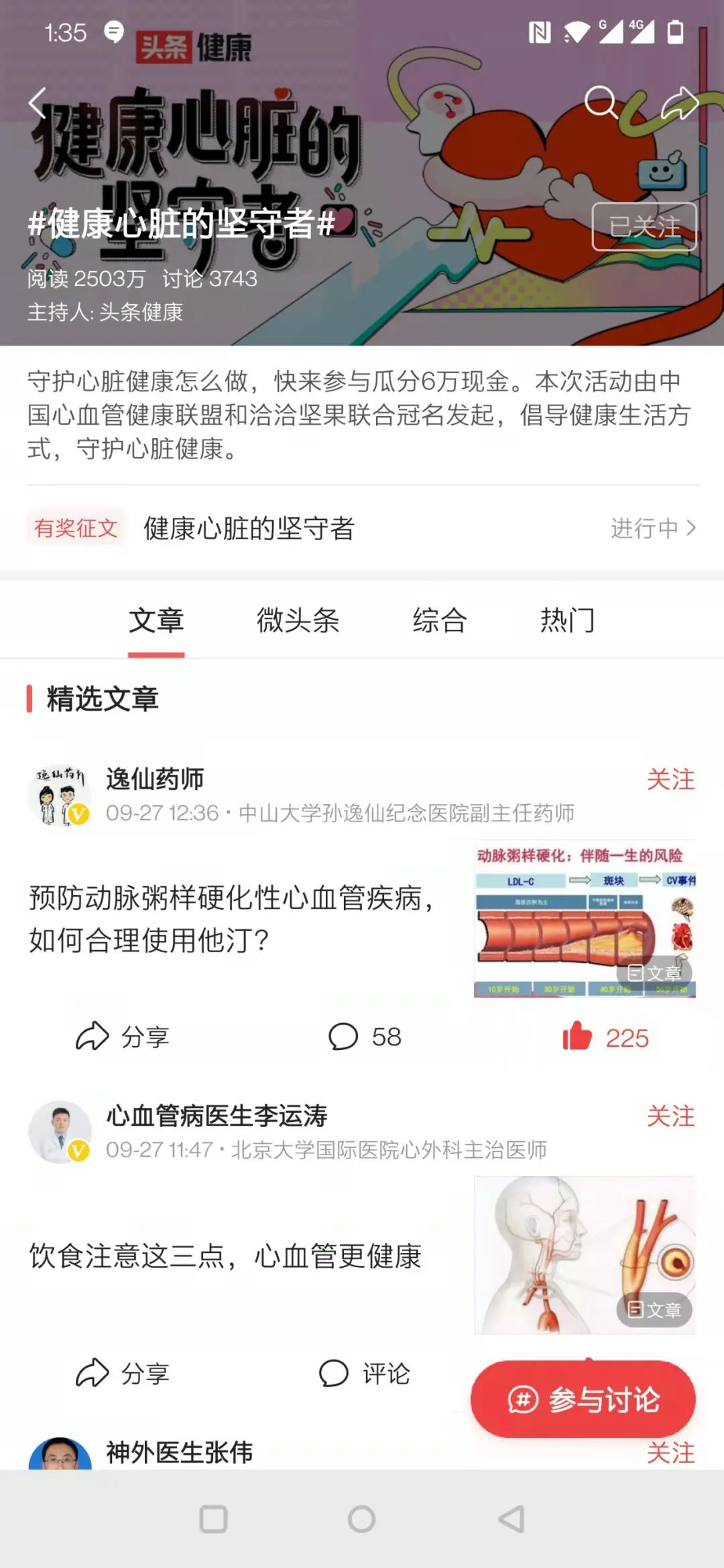Screen dimensions: 724x1568
Task: Open search from the header
Action: coord(601,103)
